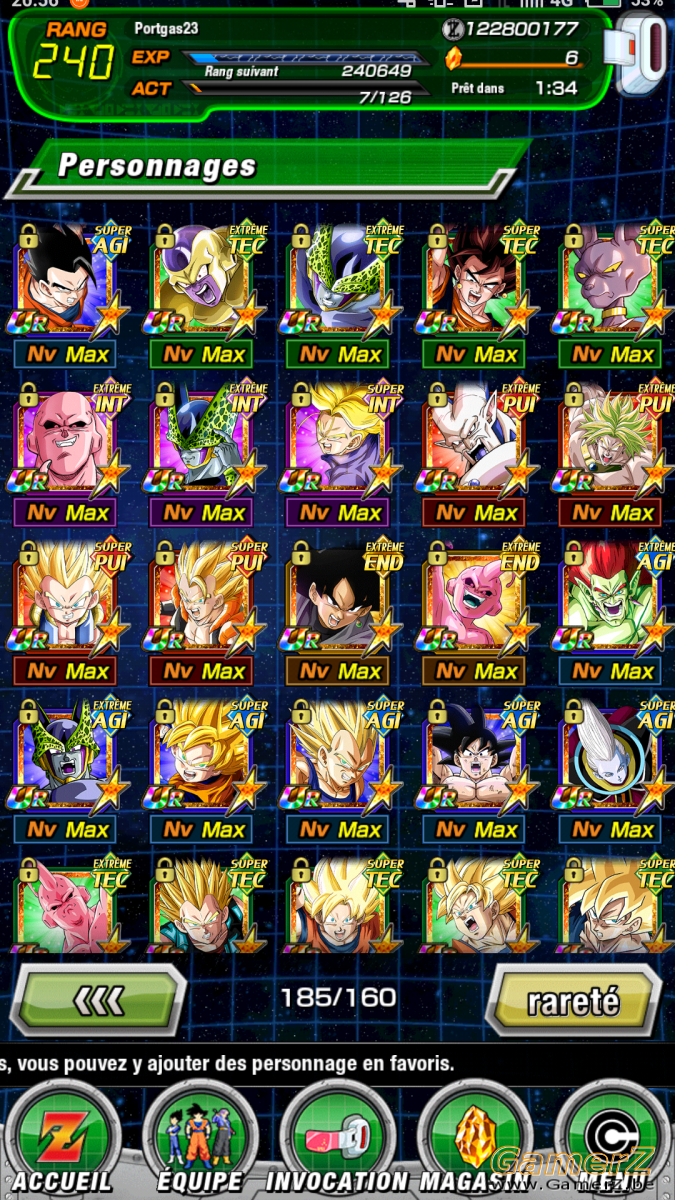The width and height of the screenshot is (675, 1200).
Task: Select the Golden Frieza Extreme TEC card
Action: 205,280
